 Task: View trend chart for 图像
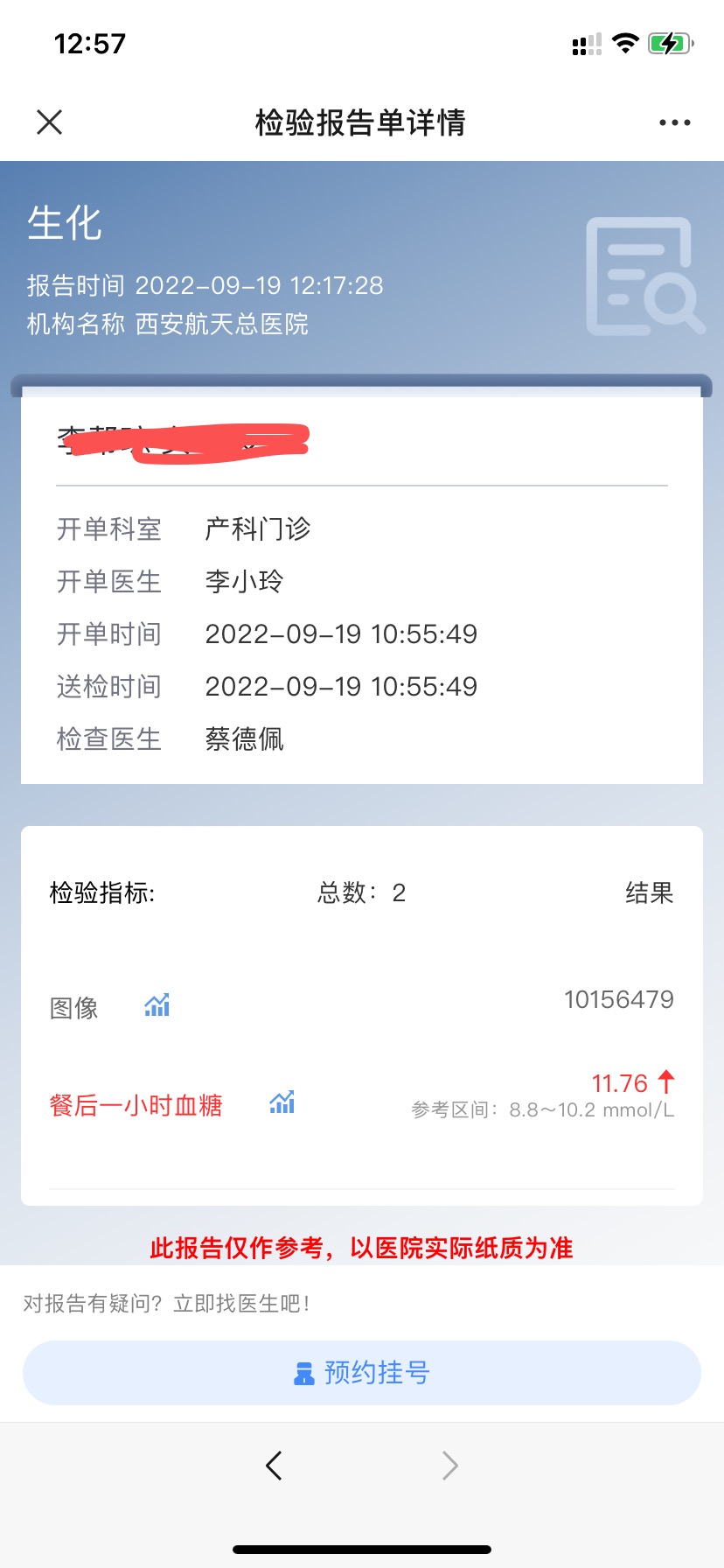(x=157, y=1005)
